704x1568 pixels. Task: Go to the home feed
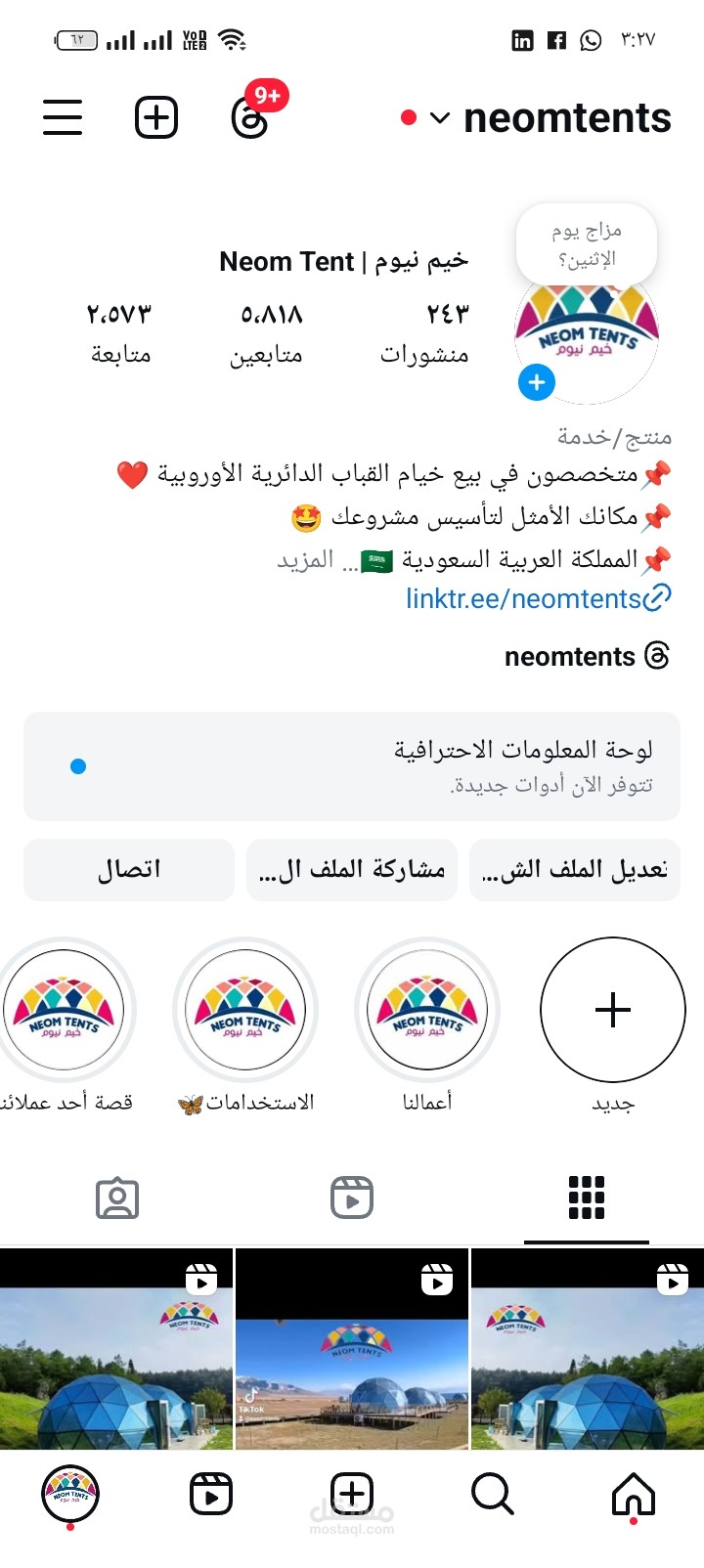tap(633, 1494)
